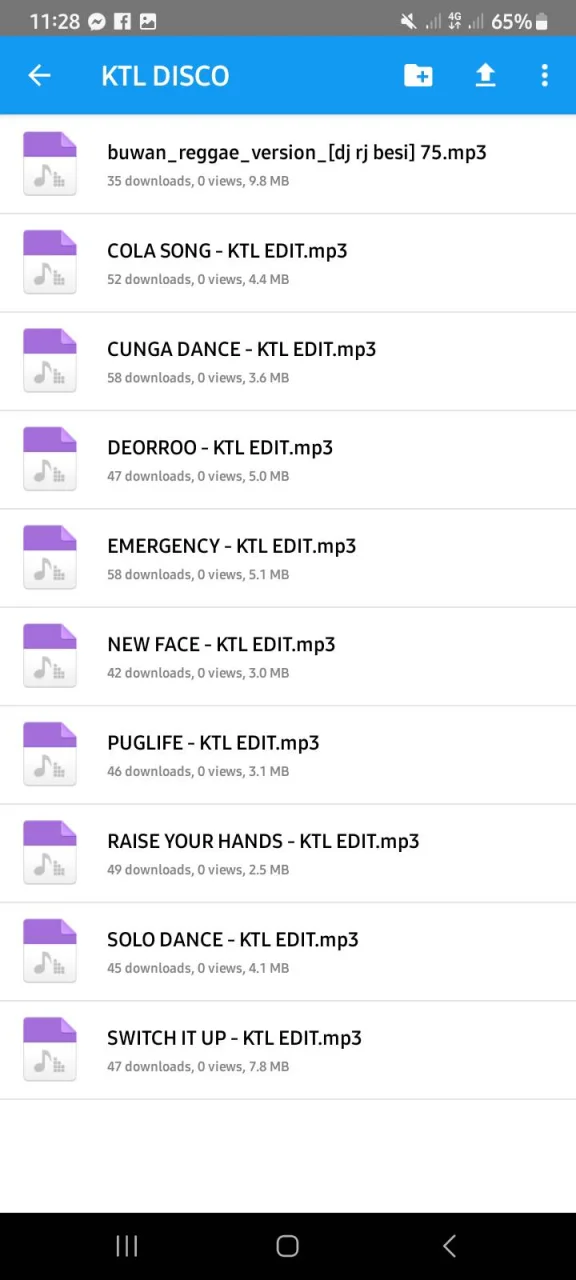Image resolution: width=576 pixels, height=1280 pixels.
Task: Open COLA SONG - KTL EDIT.mp3
Action: 288,263
